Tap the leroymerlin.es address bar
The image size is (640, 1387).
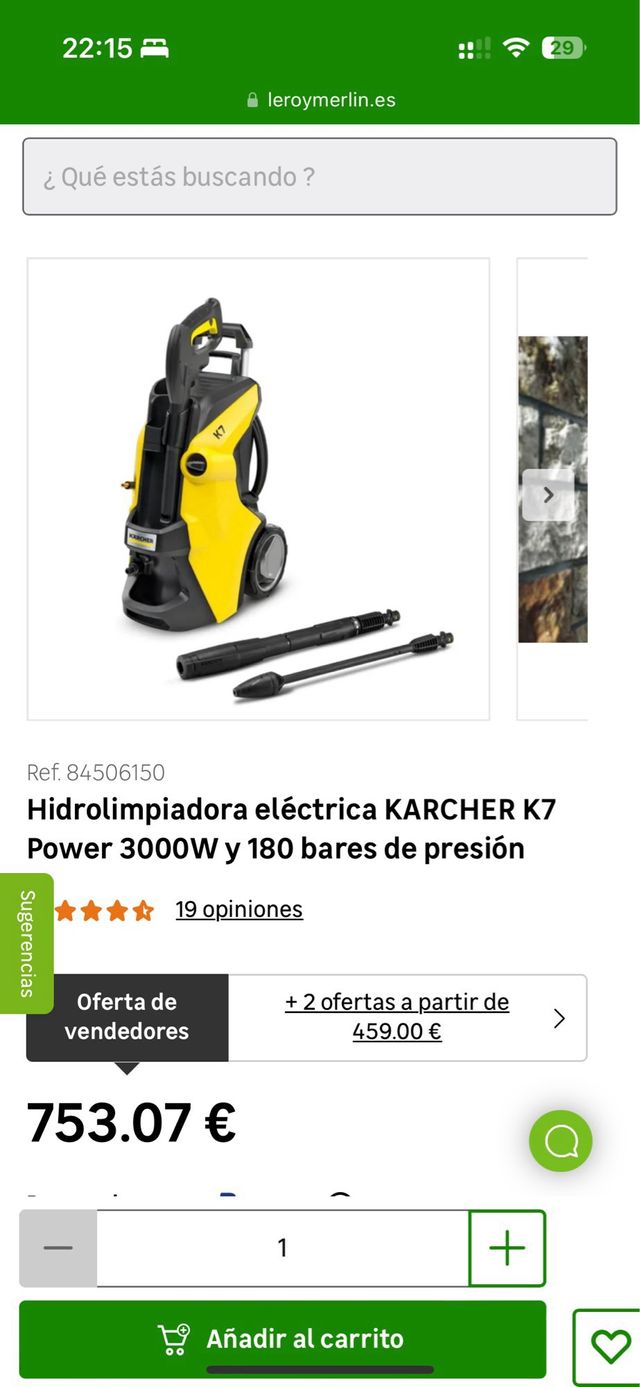click(x=320, y=100)
